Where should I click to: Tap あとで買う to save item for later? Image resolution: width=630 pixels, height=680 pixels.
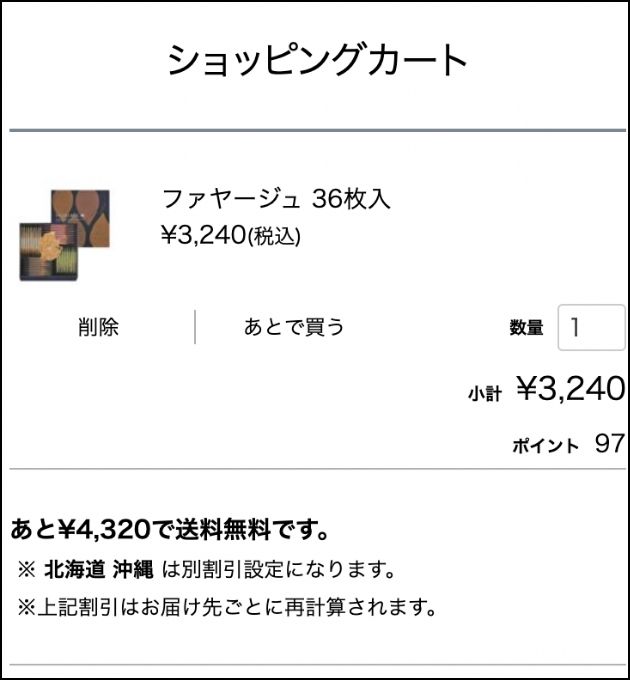click(294, 327)
